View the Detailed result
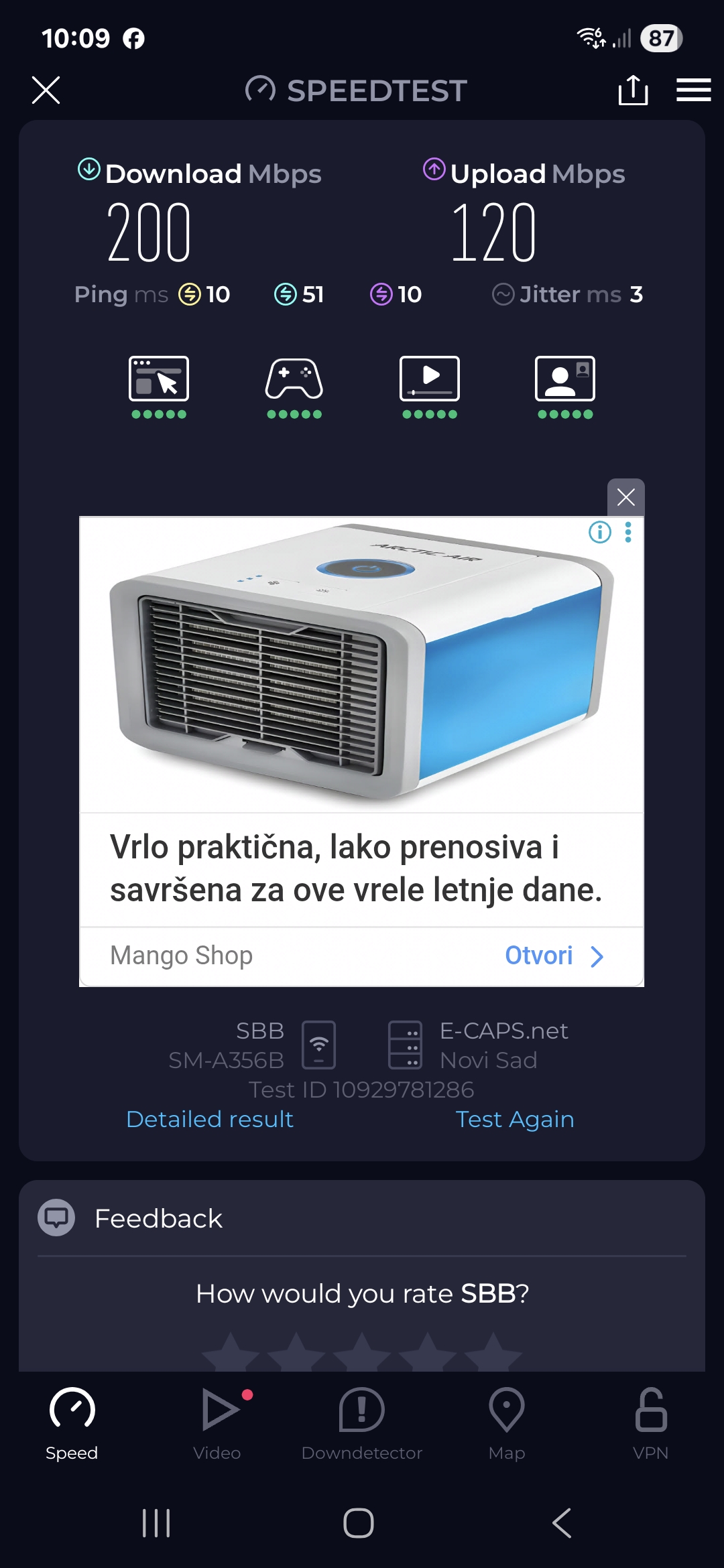 (210, 1119)
